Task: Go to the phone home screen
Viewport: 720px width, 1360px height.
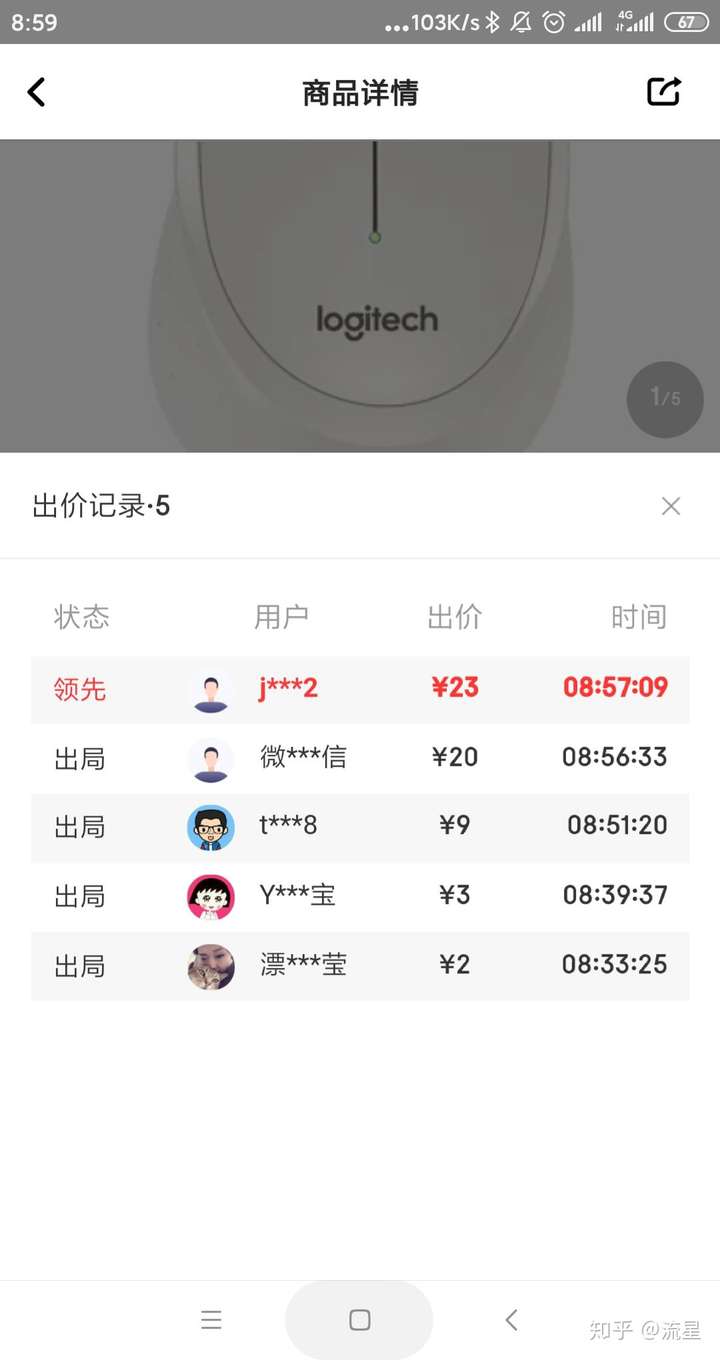Action: click(x=360, y=1320)
